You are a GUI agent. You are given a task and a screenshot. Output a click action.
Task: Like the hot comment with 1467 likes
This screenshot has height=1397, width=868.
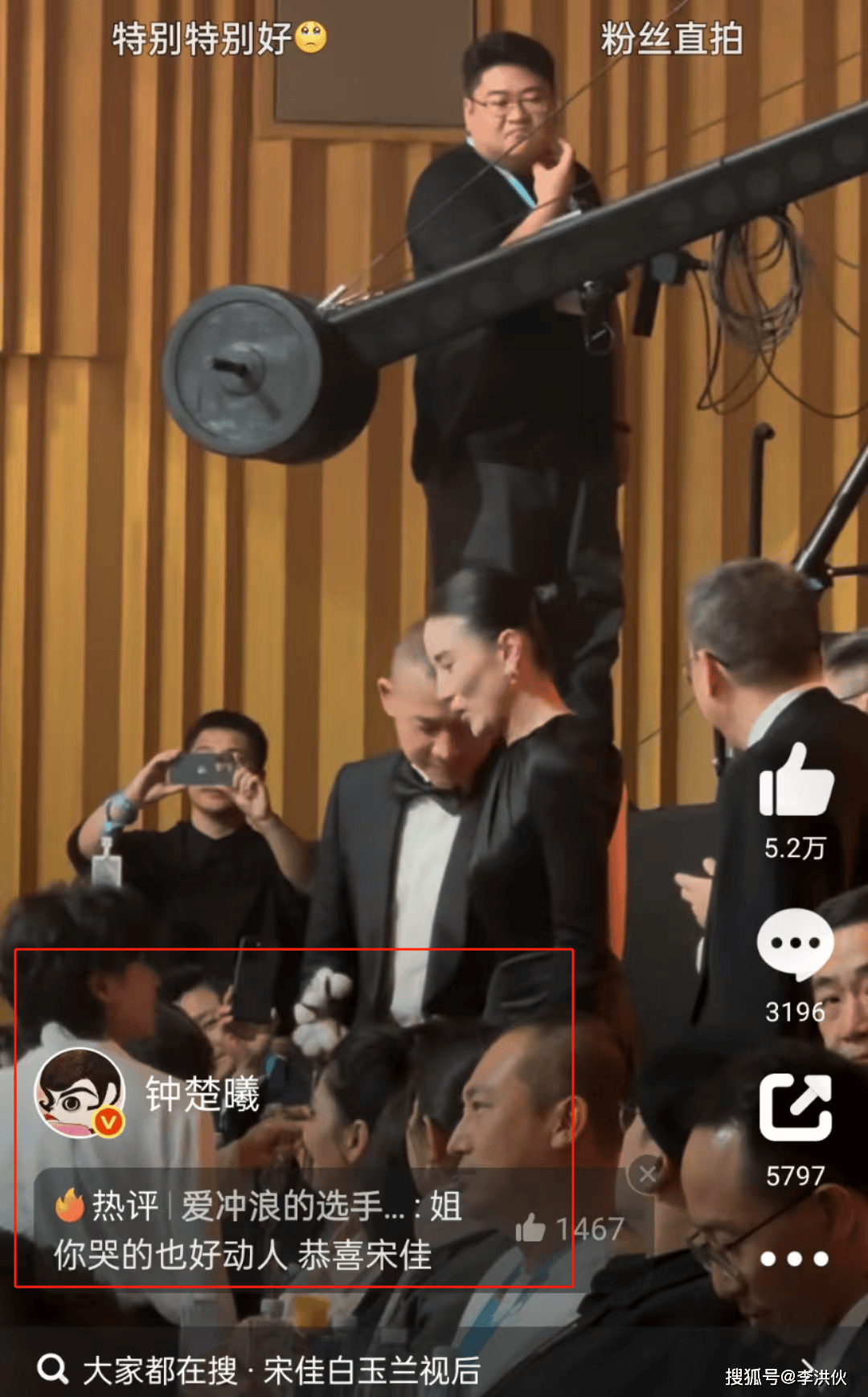pyautogui.click(x=530, y=1228)
